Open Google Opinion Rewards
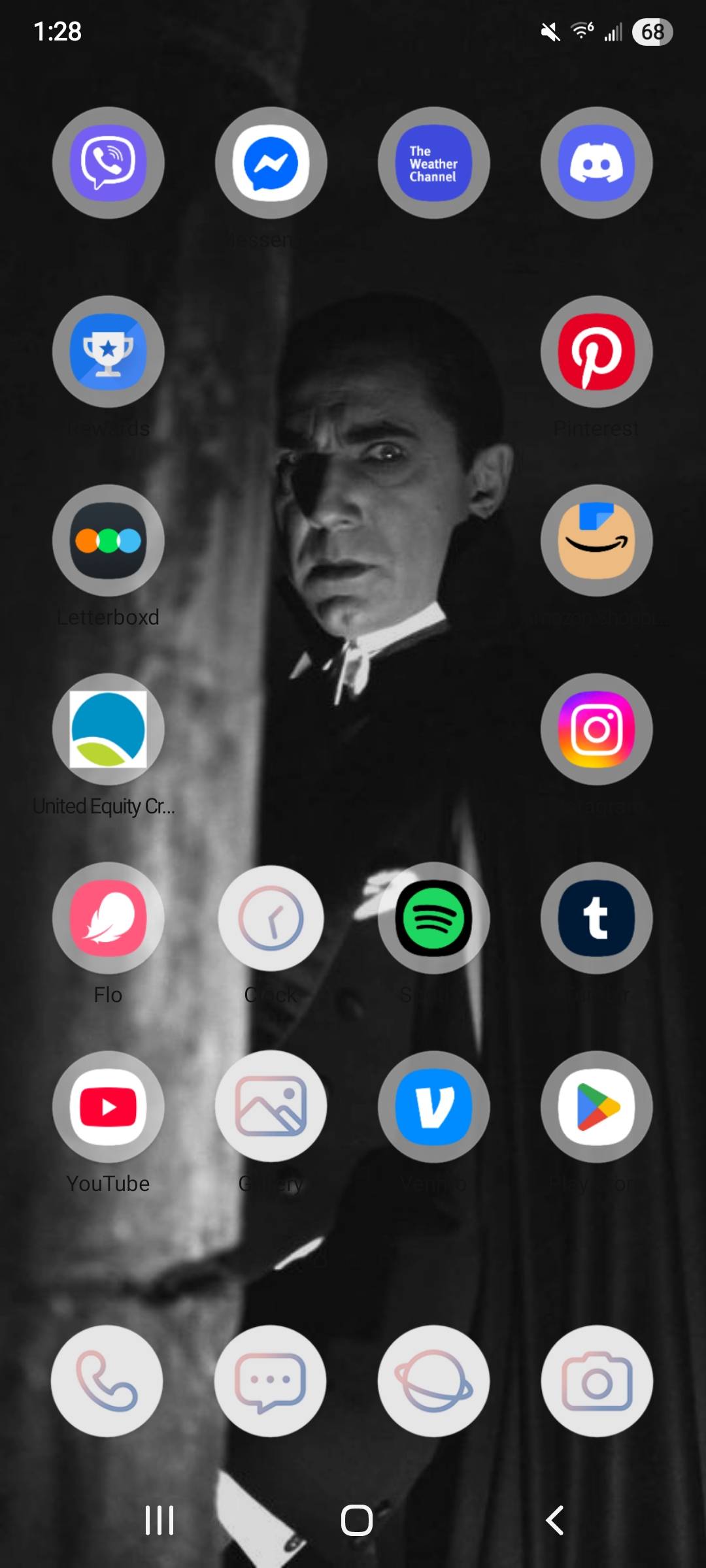The image size is (706, 1568). point(108,351)
